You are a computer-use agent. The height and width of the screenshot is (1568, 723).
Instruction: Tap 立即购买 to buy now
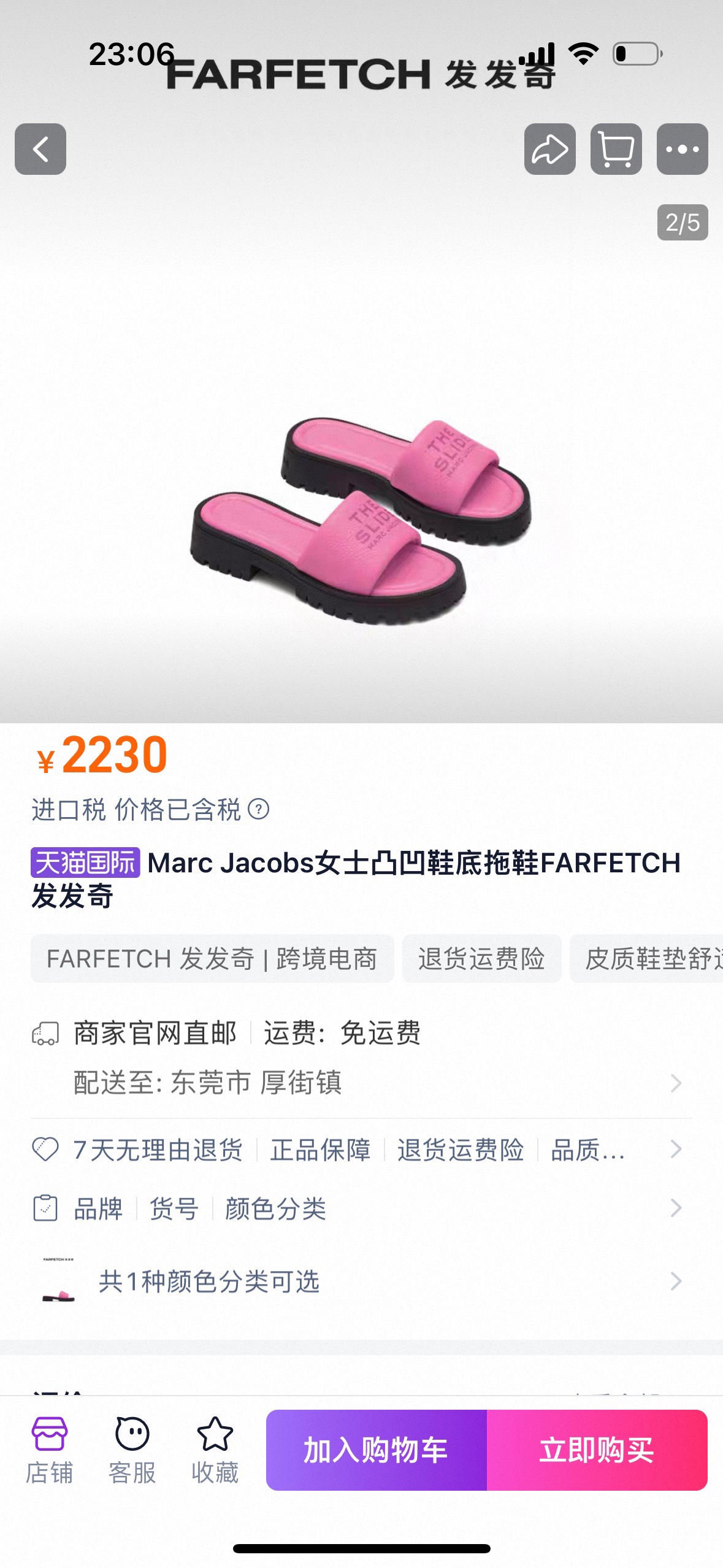tap(597, 1450)
